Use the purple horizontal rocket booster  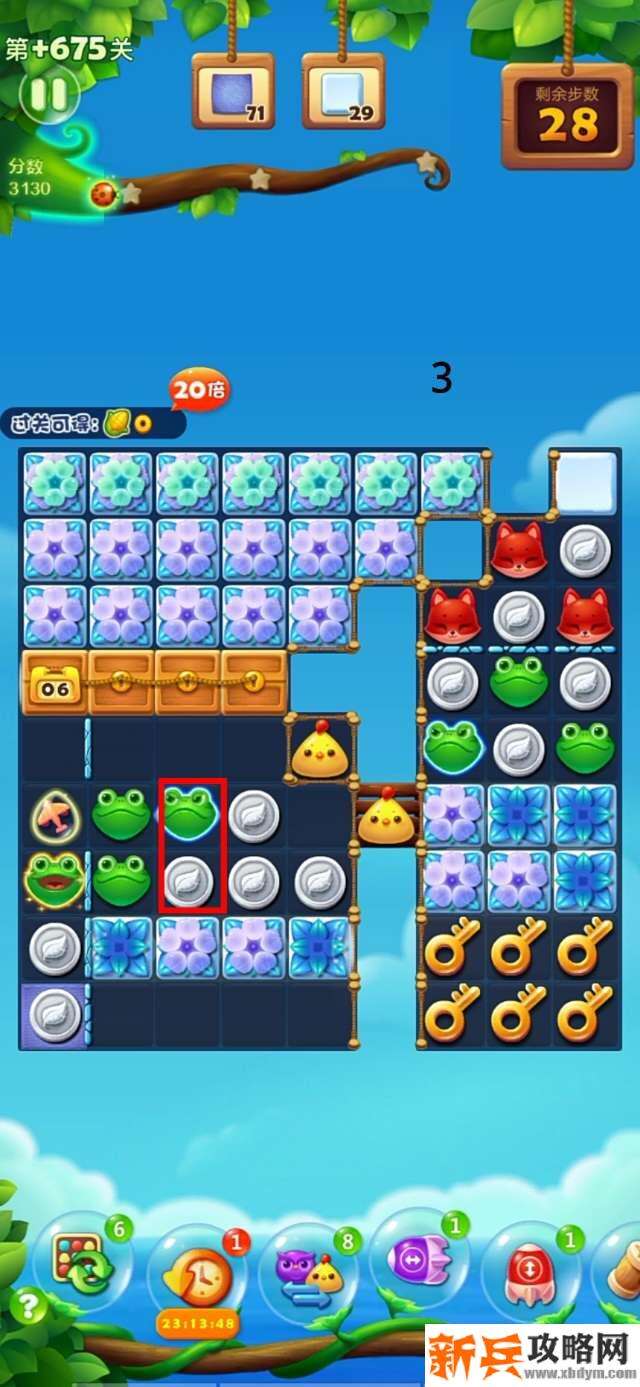click(x=420, y=1257)
